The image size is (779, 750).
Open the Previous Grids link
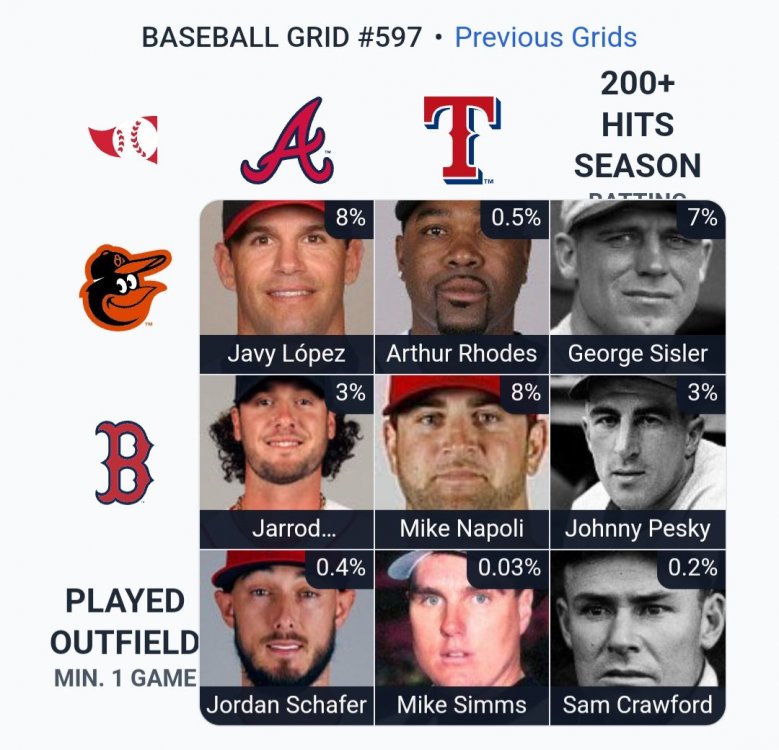545,38
